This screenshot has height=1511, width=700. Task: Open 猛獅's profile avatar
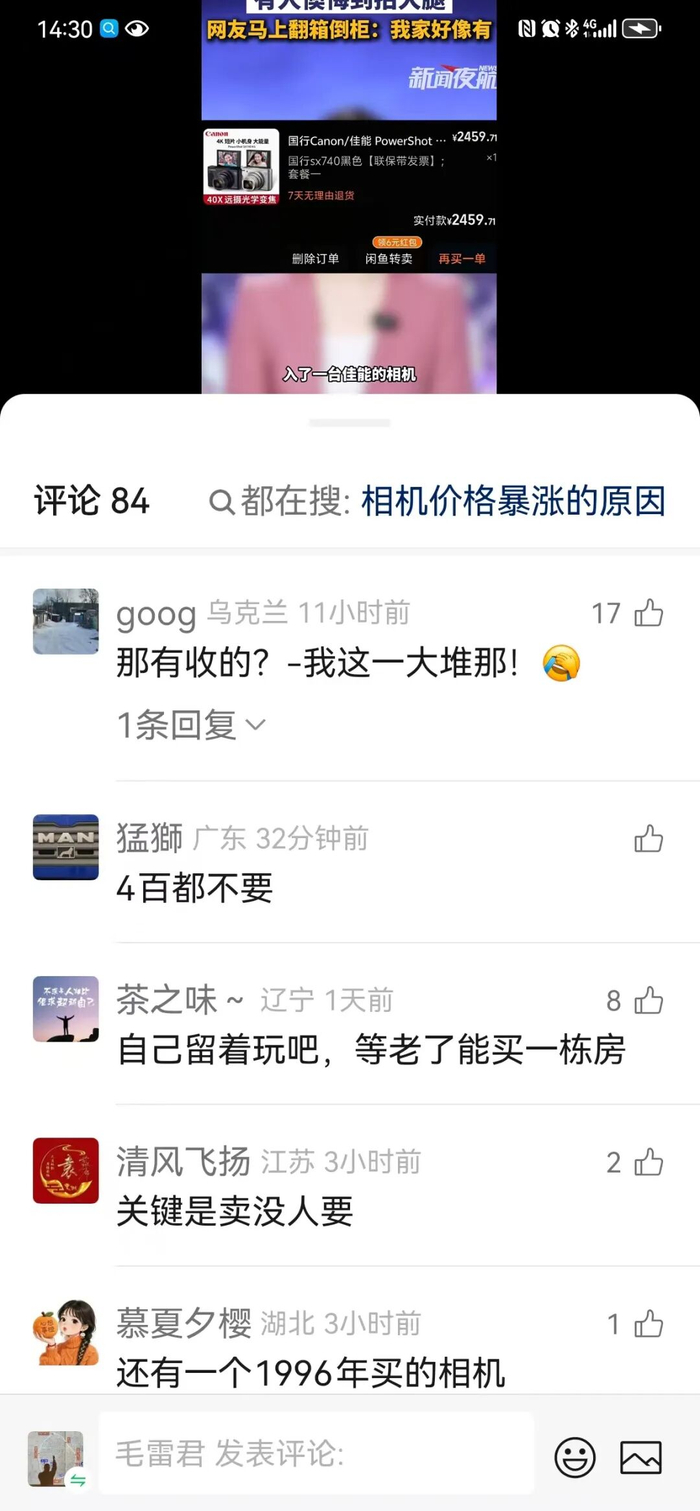(x=66, y=847)
